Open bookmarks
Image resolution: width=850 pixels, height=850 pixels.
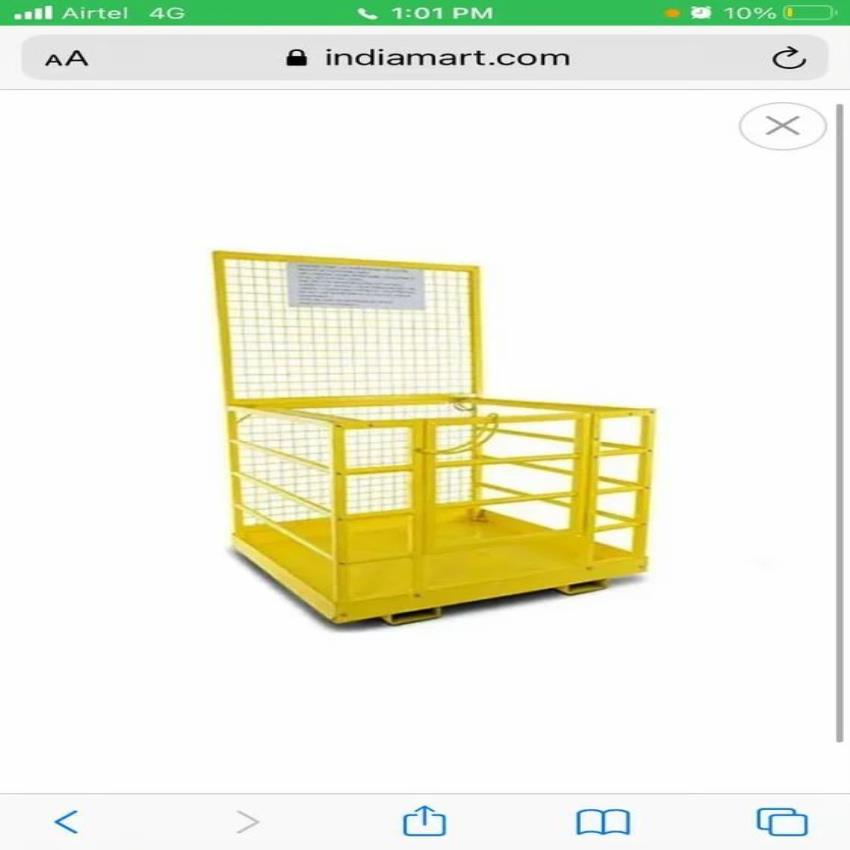point(603,822)
